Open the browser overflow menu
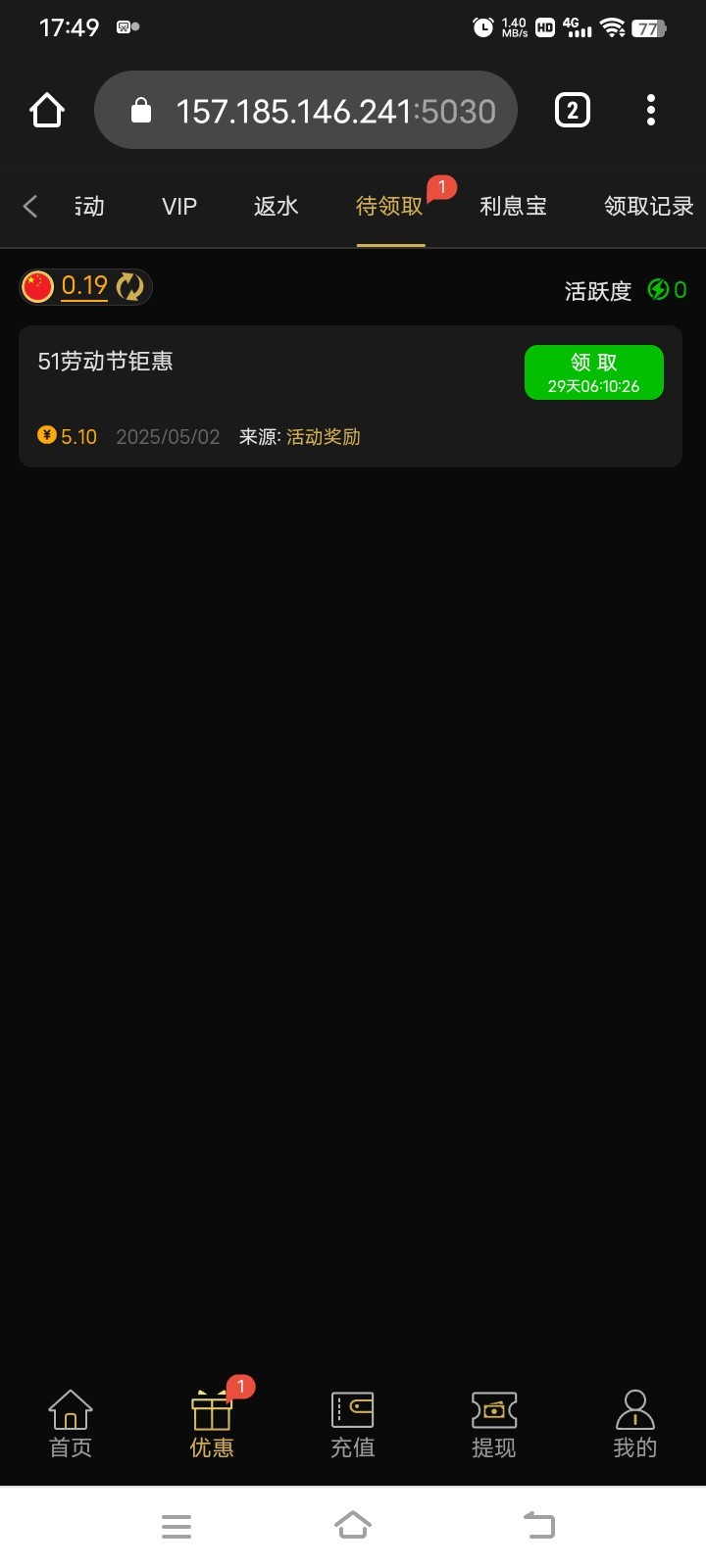Viewport: 706px width, 1568px height. pyautogui.click(x=651, y=111)
